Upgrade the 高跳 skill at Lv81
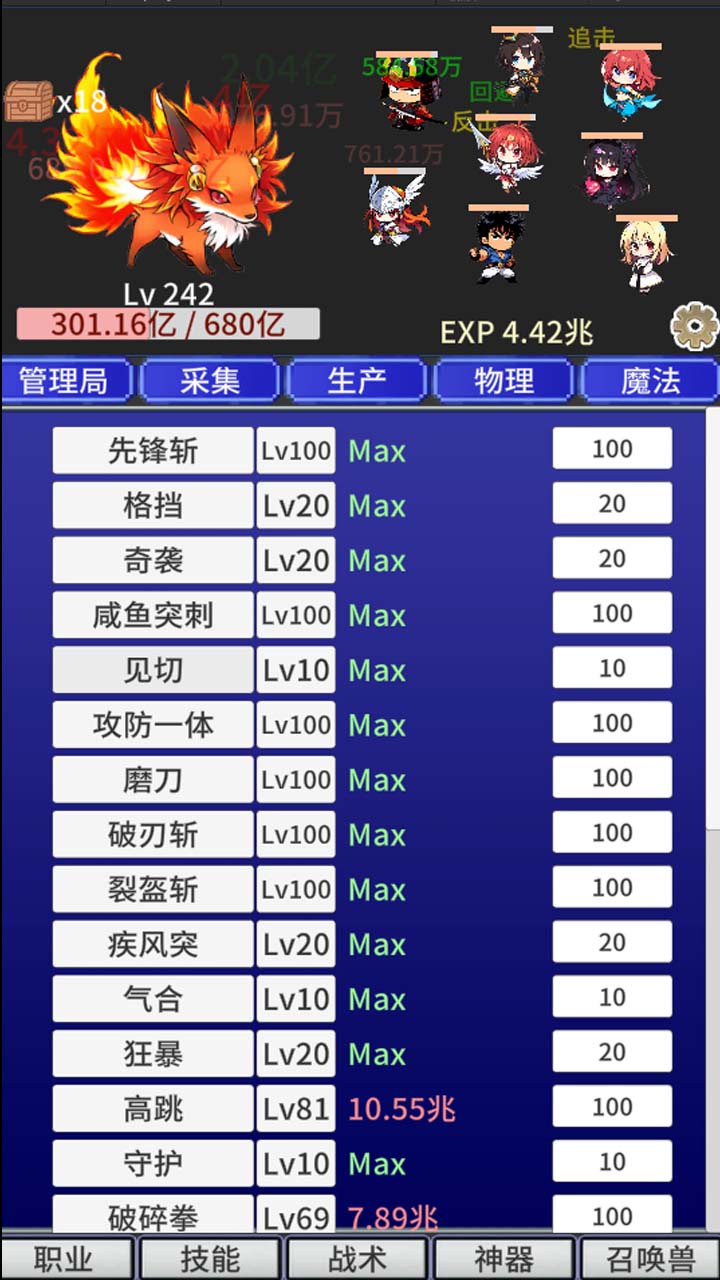Image resolution: width=720 pixels, height=1280 pixels. (x=296, y=1108)
